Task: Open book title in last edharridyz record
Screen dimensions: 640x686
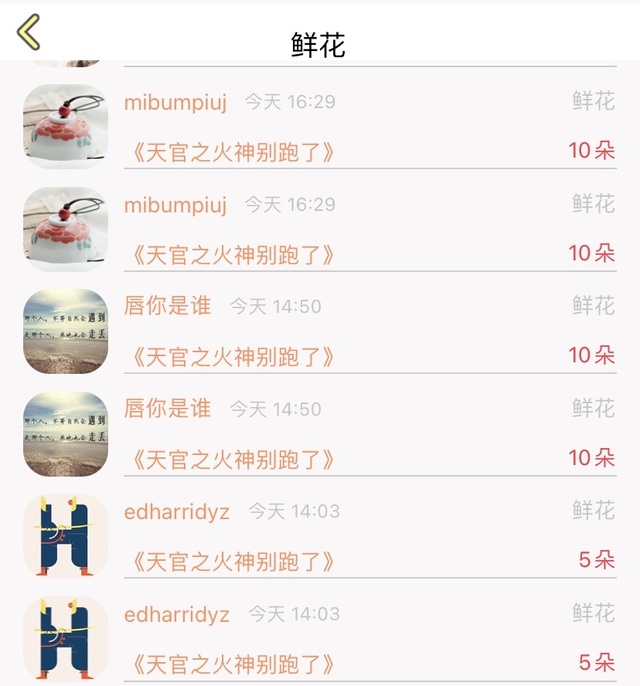Action: pos(232,664)
